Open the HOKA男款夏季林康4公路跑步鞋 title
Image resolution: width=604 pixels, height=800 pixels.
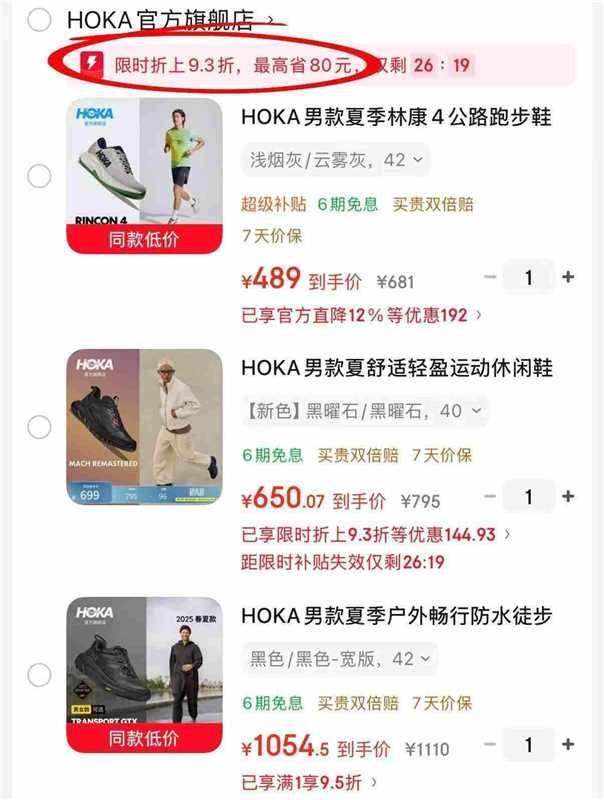396,117
